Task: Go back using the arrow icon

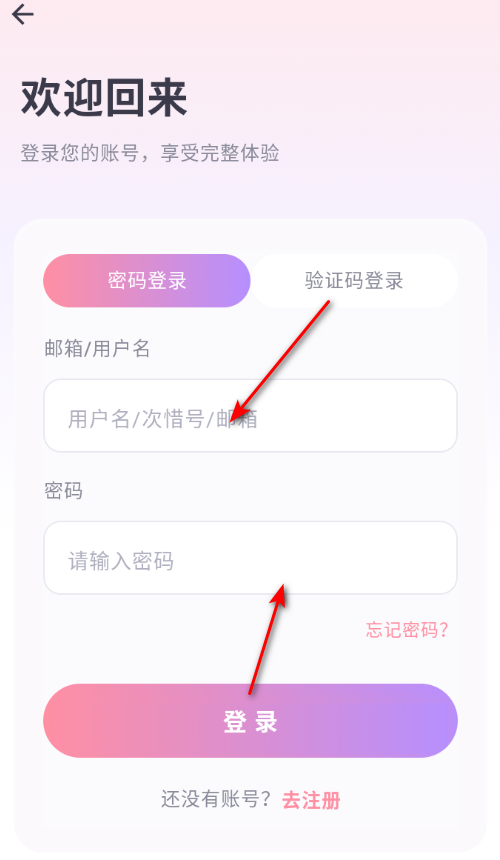Action: [x=22, y=15]
